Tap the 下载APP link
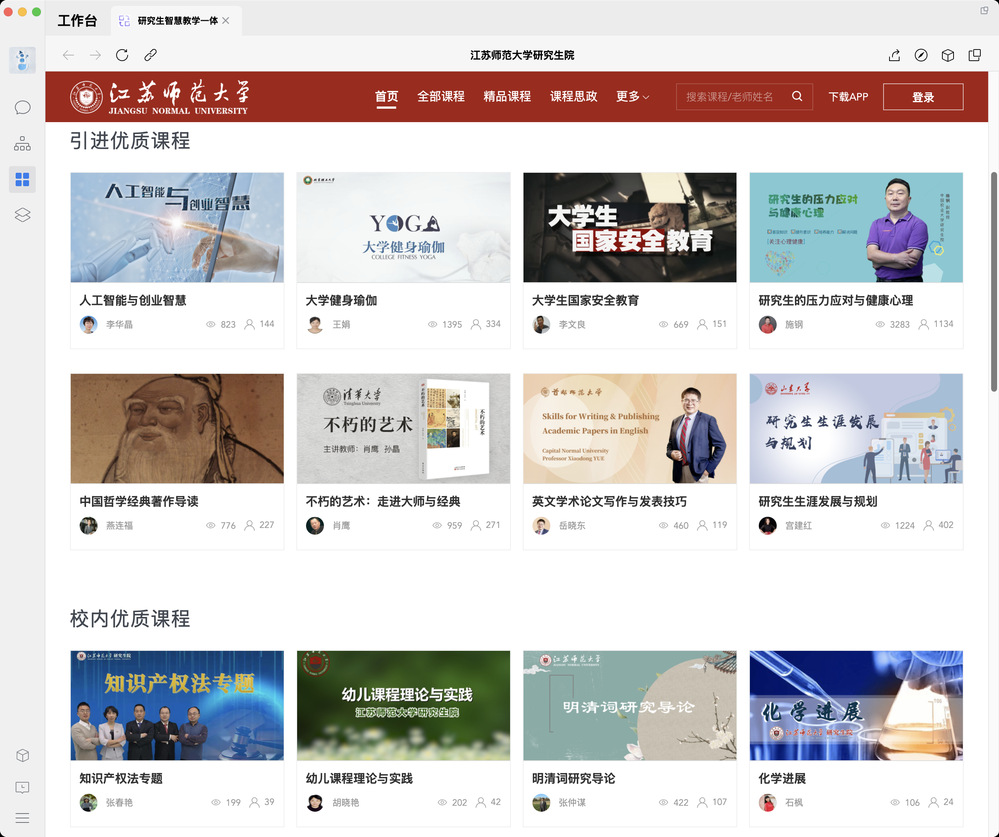The image size is (999, 837). [x=848, y=97]
